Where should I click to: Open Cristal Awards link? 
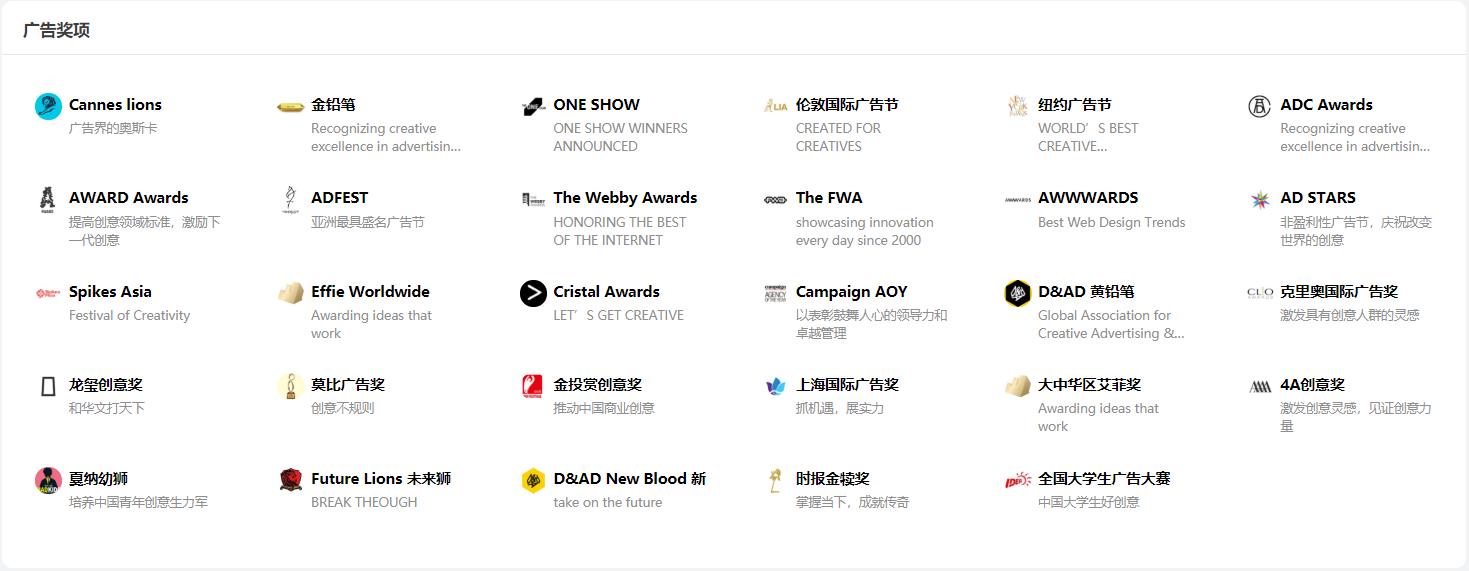point(606,292)
